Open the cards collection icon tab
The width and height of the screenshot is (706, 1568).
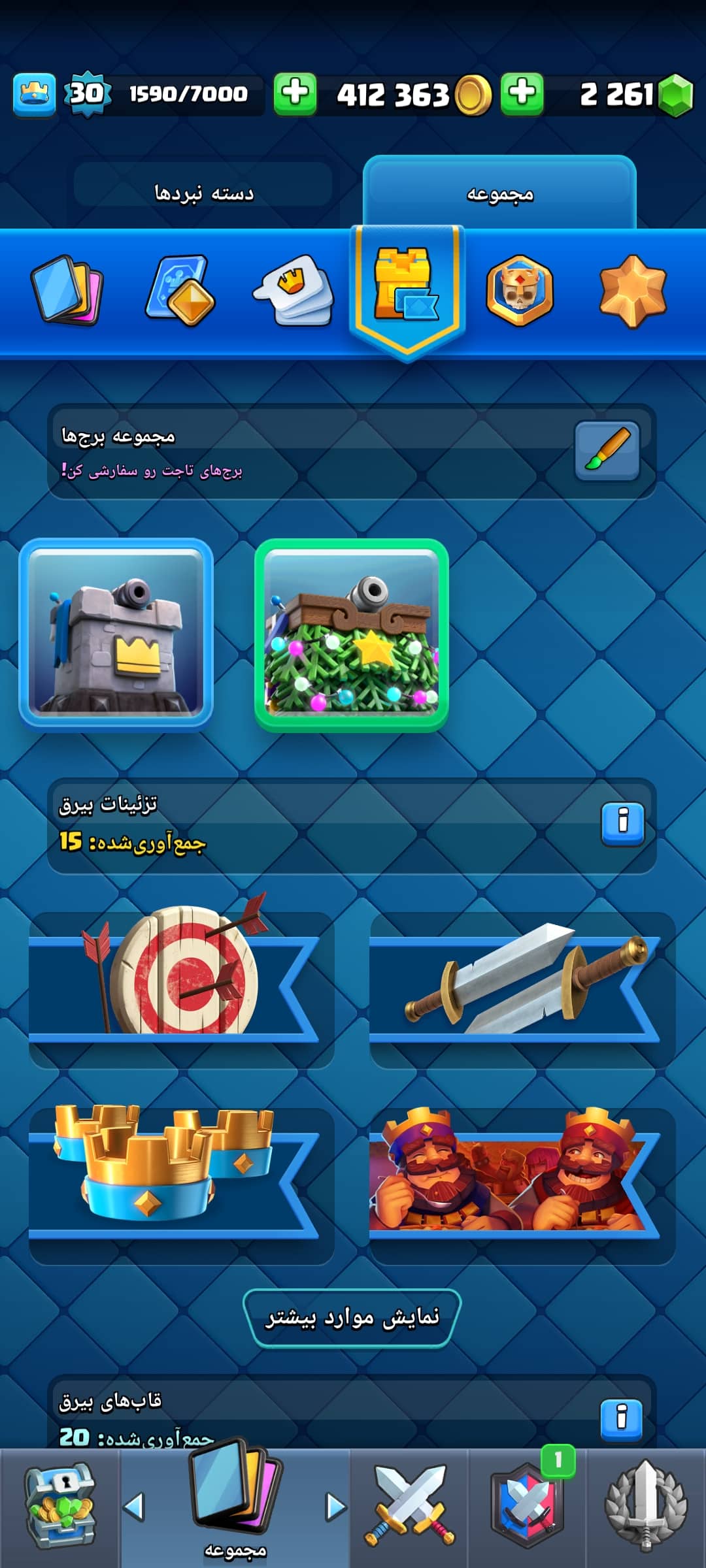click(67, 291)
